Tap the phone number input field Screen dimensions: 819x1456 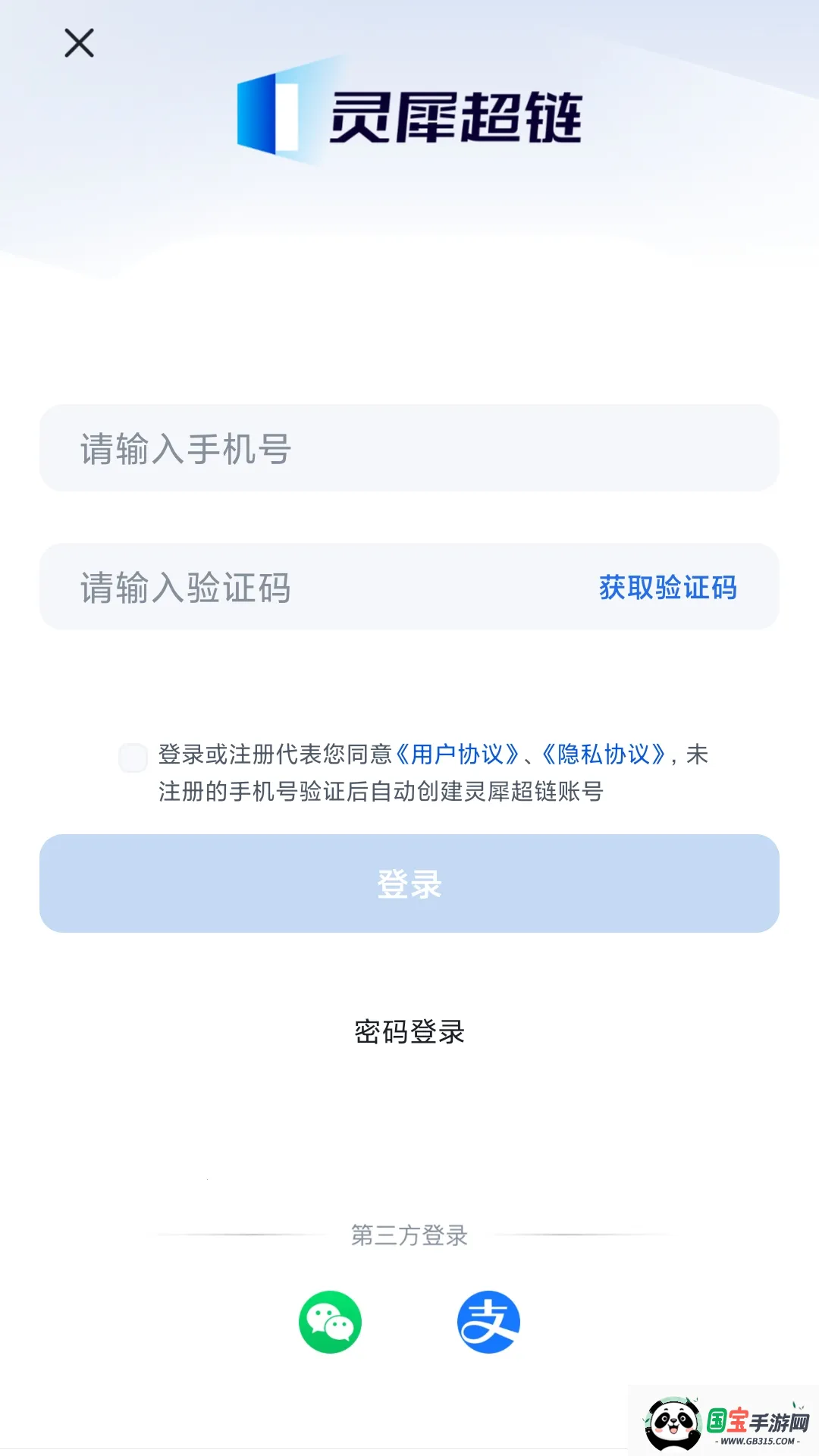tap(409, 448)
